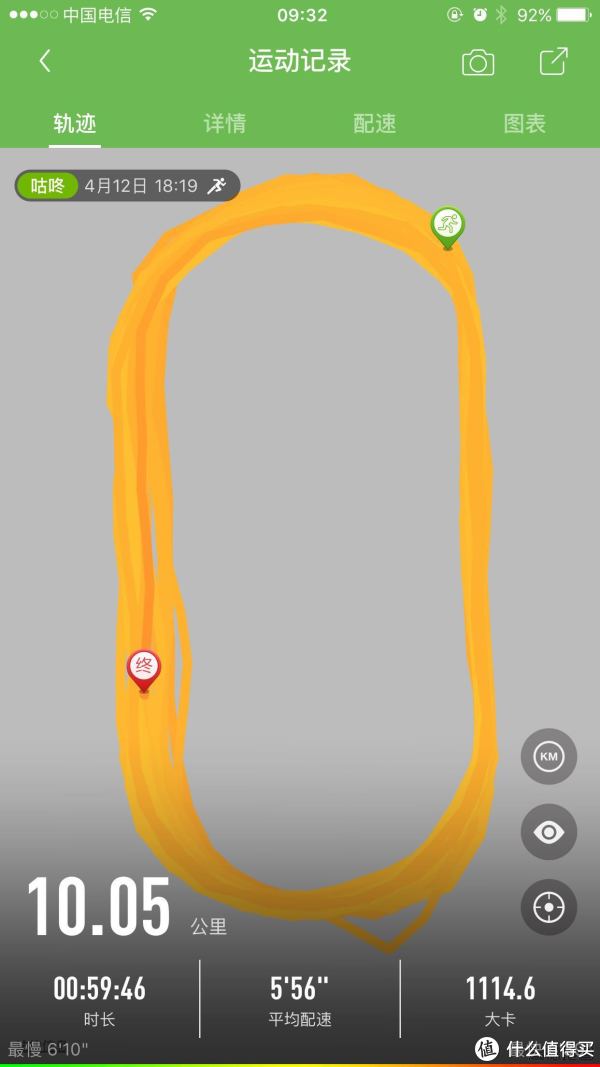Tap the green start marker on the route

pyautogui.click(x=447, y=227)
